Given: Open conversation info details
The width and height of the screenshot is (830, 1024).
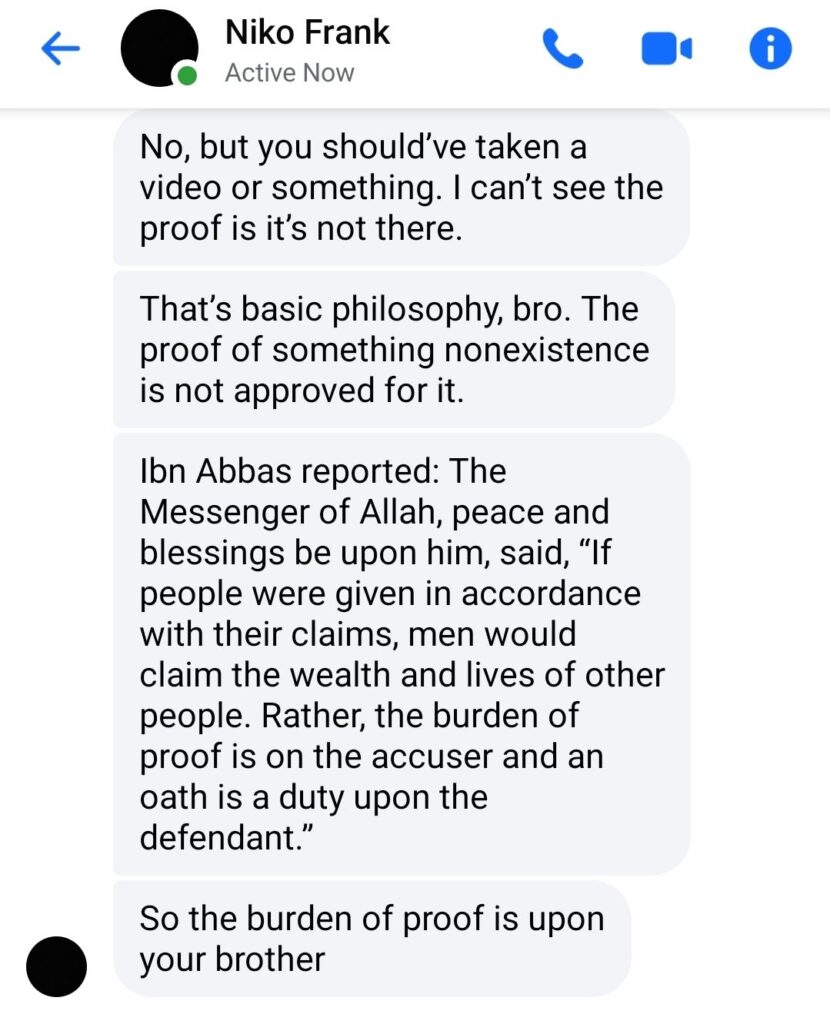Looking at the screenshot, I should click(x=770, y=48).
